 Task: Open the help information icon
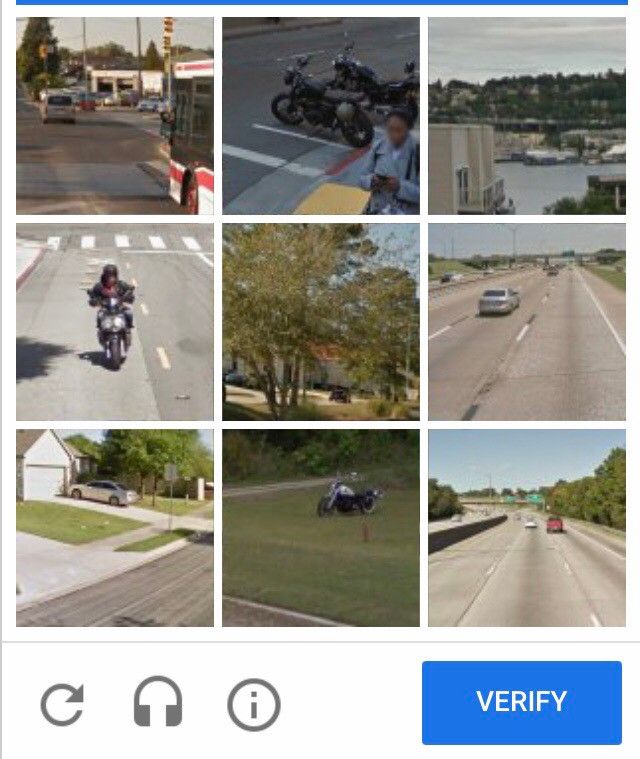tap(253, 704)
